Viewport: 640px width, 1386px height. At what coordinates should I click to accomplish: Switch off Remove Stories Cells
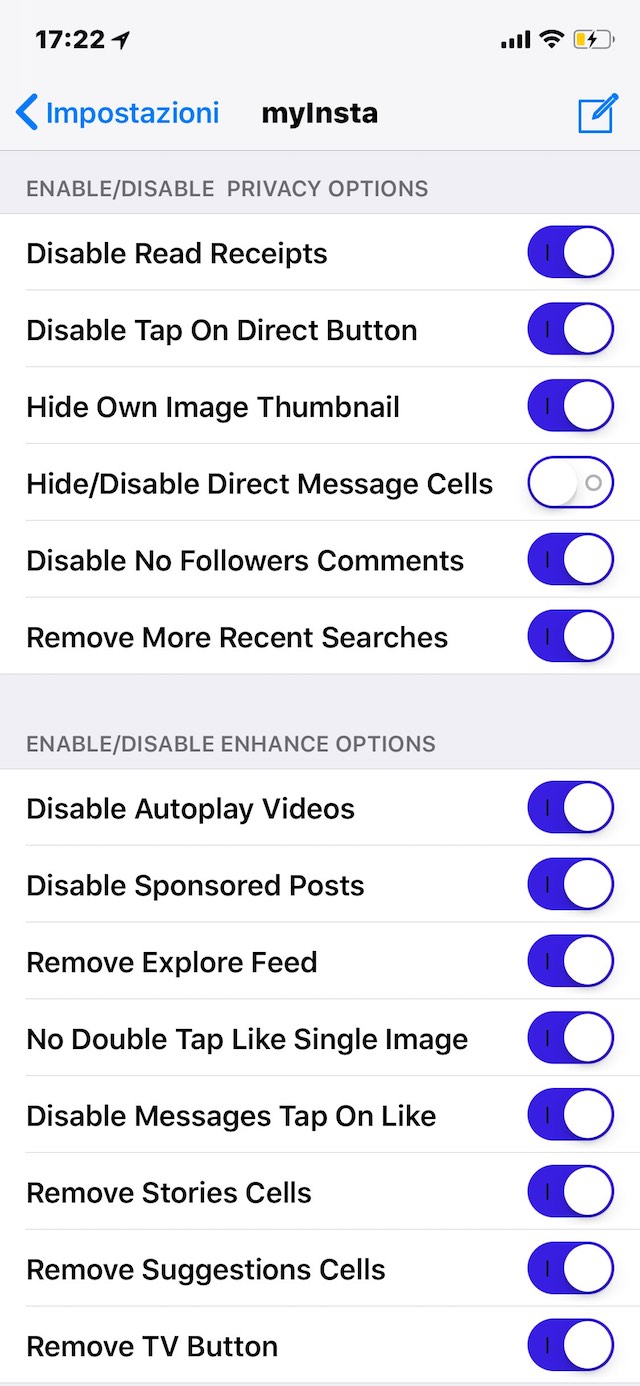[570, 1192]
